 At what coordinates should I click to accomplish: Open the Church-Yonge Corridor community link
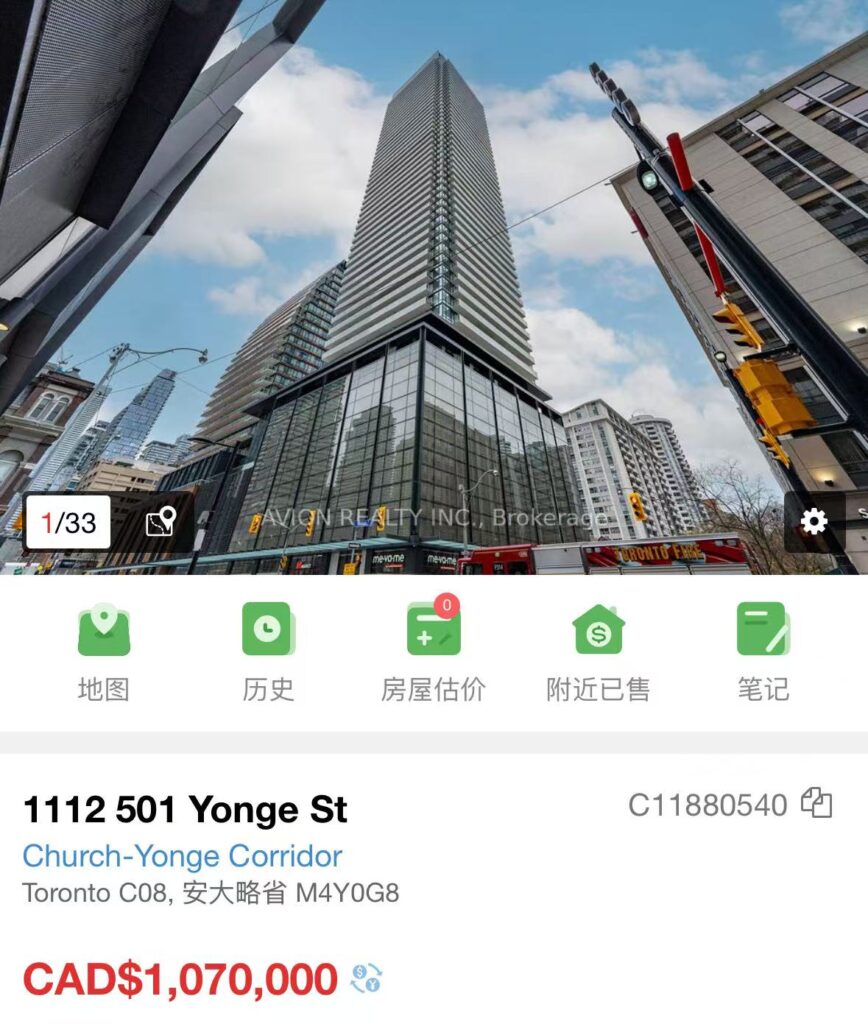click(182, 856)
